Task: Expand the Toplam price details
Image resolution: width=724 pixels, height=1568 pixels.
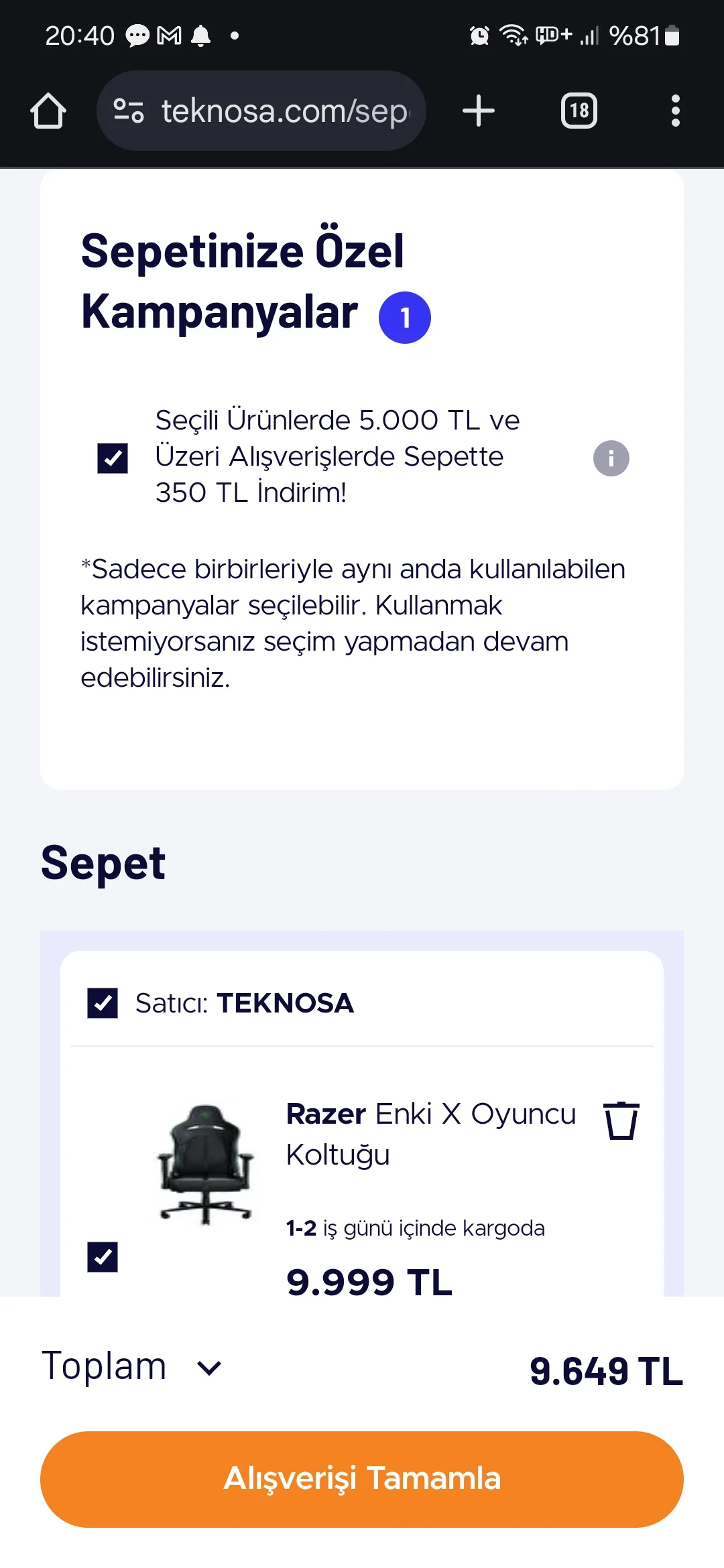Action: pos(209,1368)
